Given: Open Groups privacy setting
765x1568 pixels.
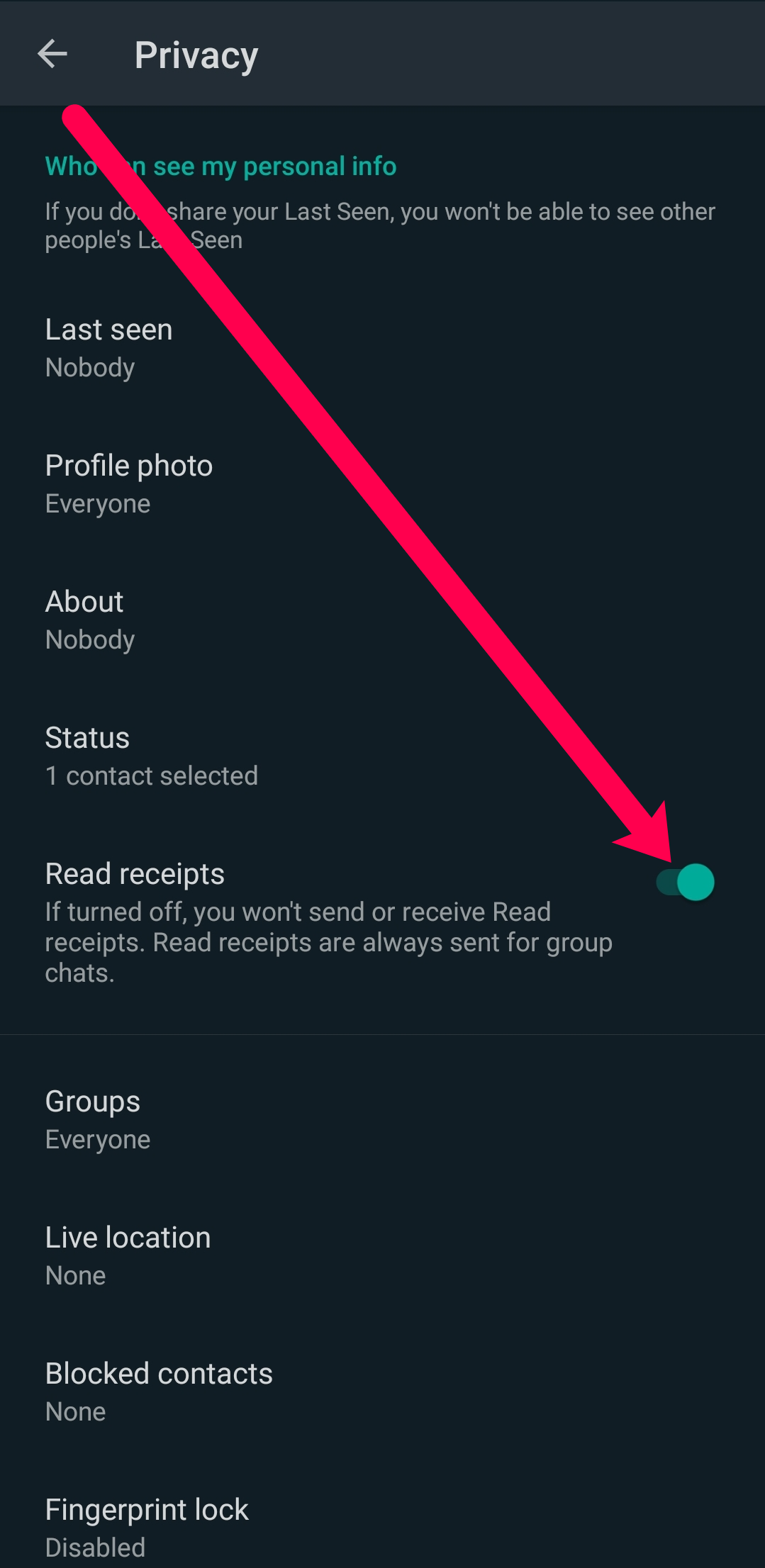Looking at the screenshot, I should pyautogui.click(x=98, y=1119).
